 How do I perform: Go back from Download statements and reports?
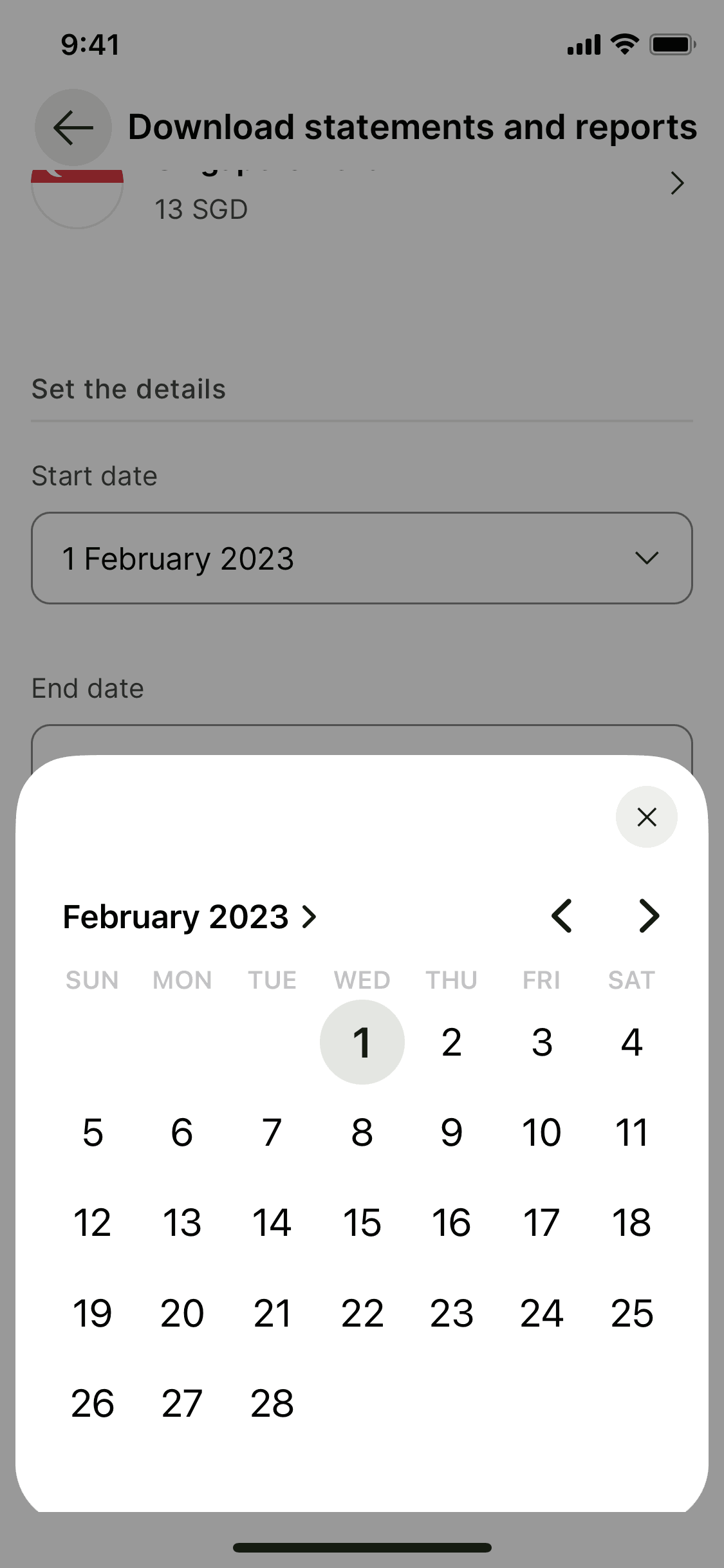coord(73,127)
